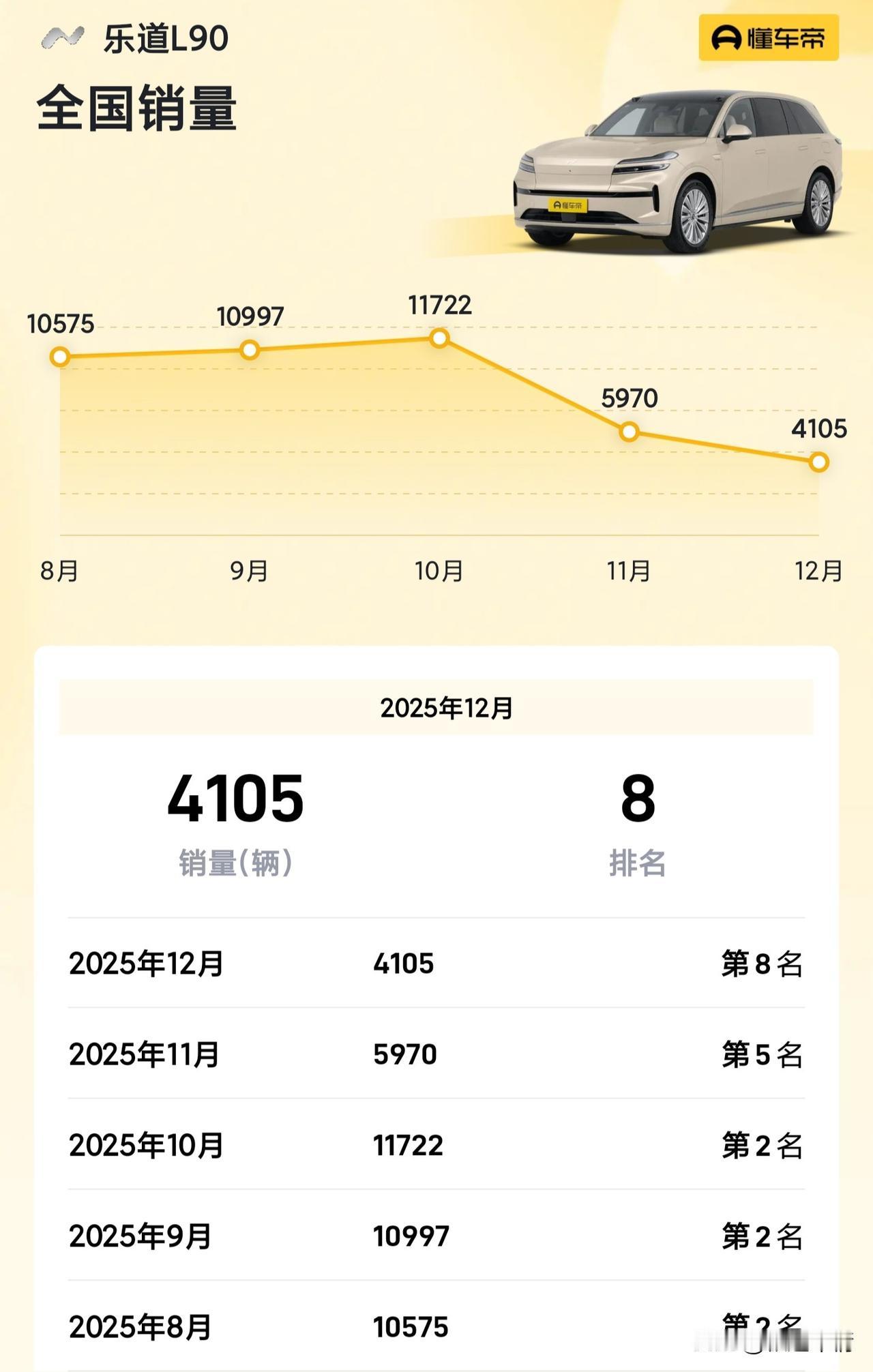Click the yellow sales trend line
This screenshot has width=873, height=1372.
tap(341, 344)
